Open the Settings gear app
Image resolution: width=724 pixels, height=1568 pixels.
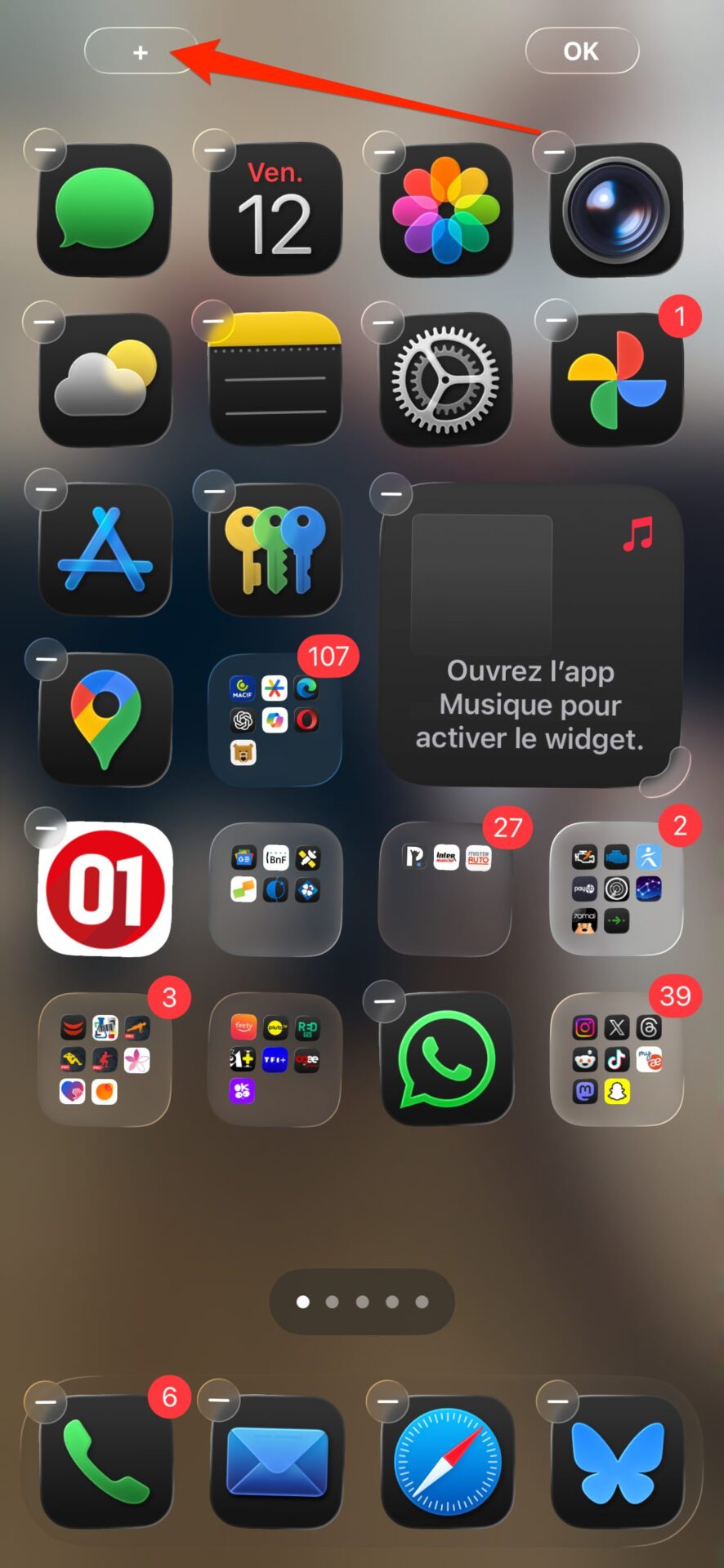tap(446, 380)
